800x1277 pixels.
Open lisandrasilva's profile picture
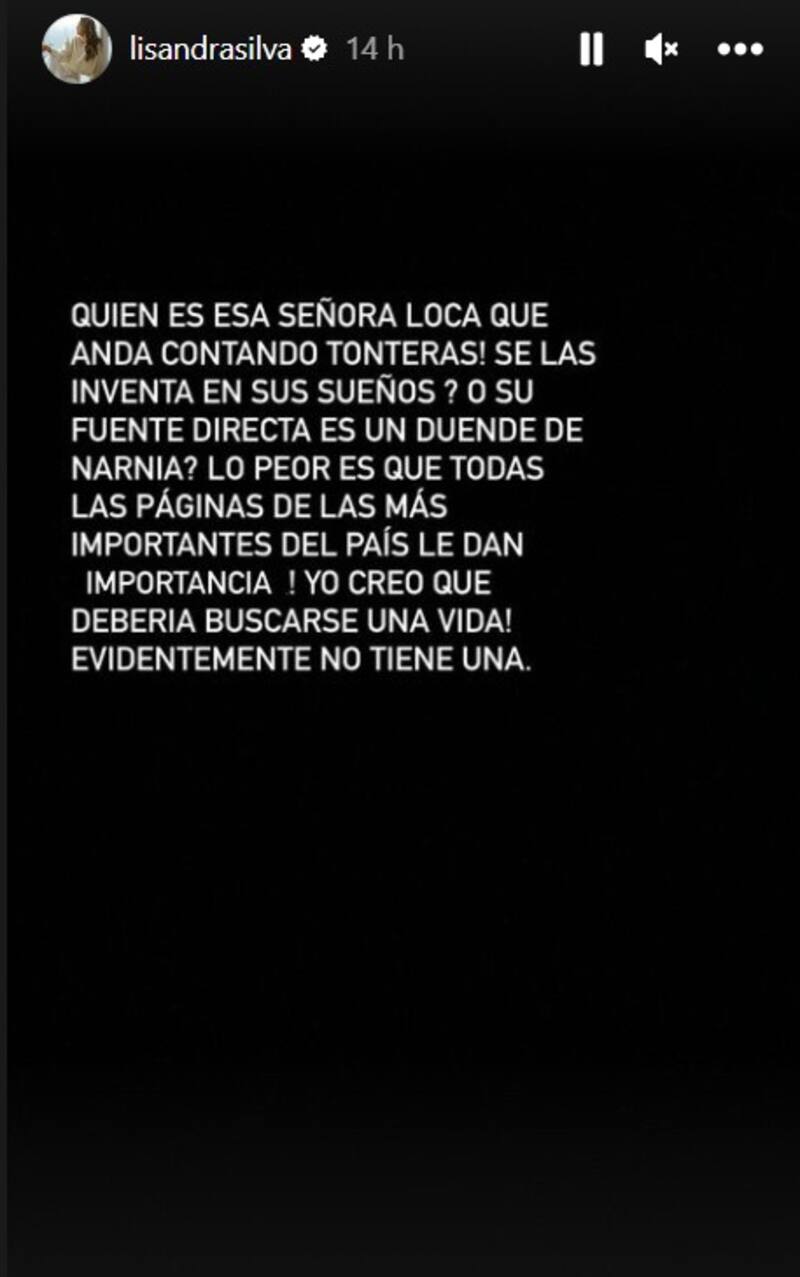click(x=76, y=49)
